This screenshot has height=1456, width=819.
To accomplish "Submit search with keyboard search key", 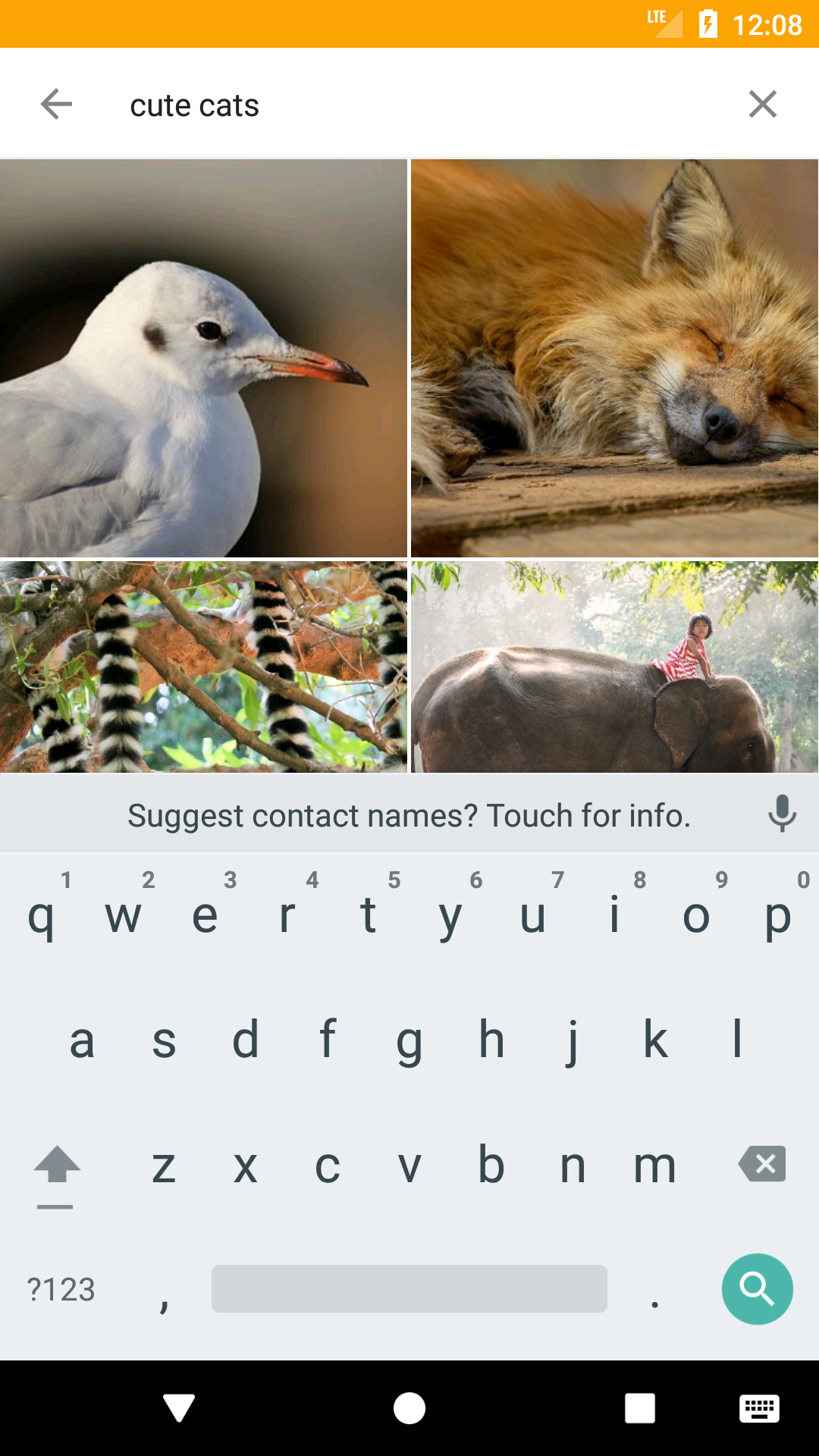I will (757, 1288).
